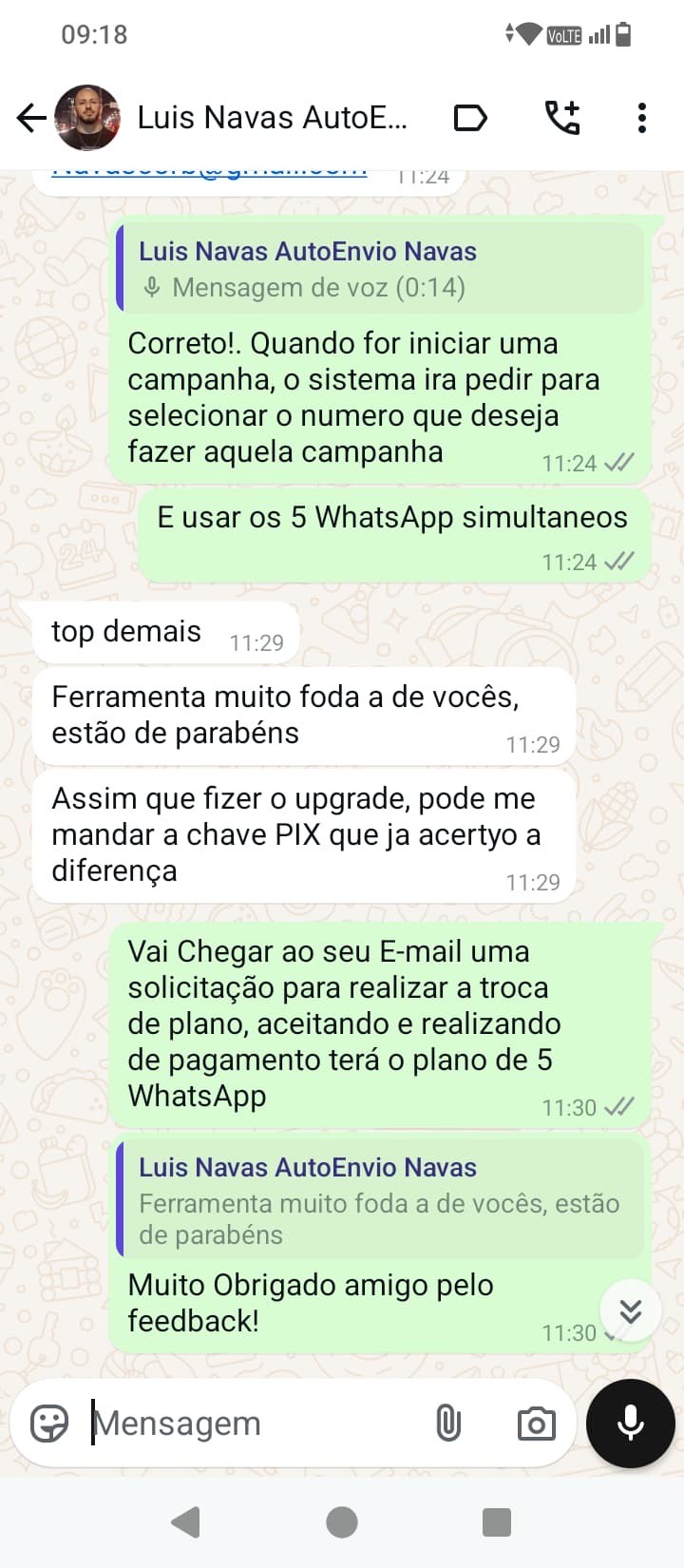684x1568 pixels.
Task: Tap the system back button
Action: pos(185,1521)
